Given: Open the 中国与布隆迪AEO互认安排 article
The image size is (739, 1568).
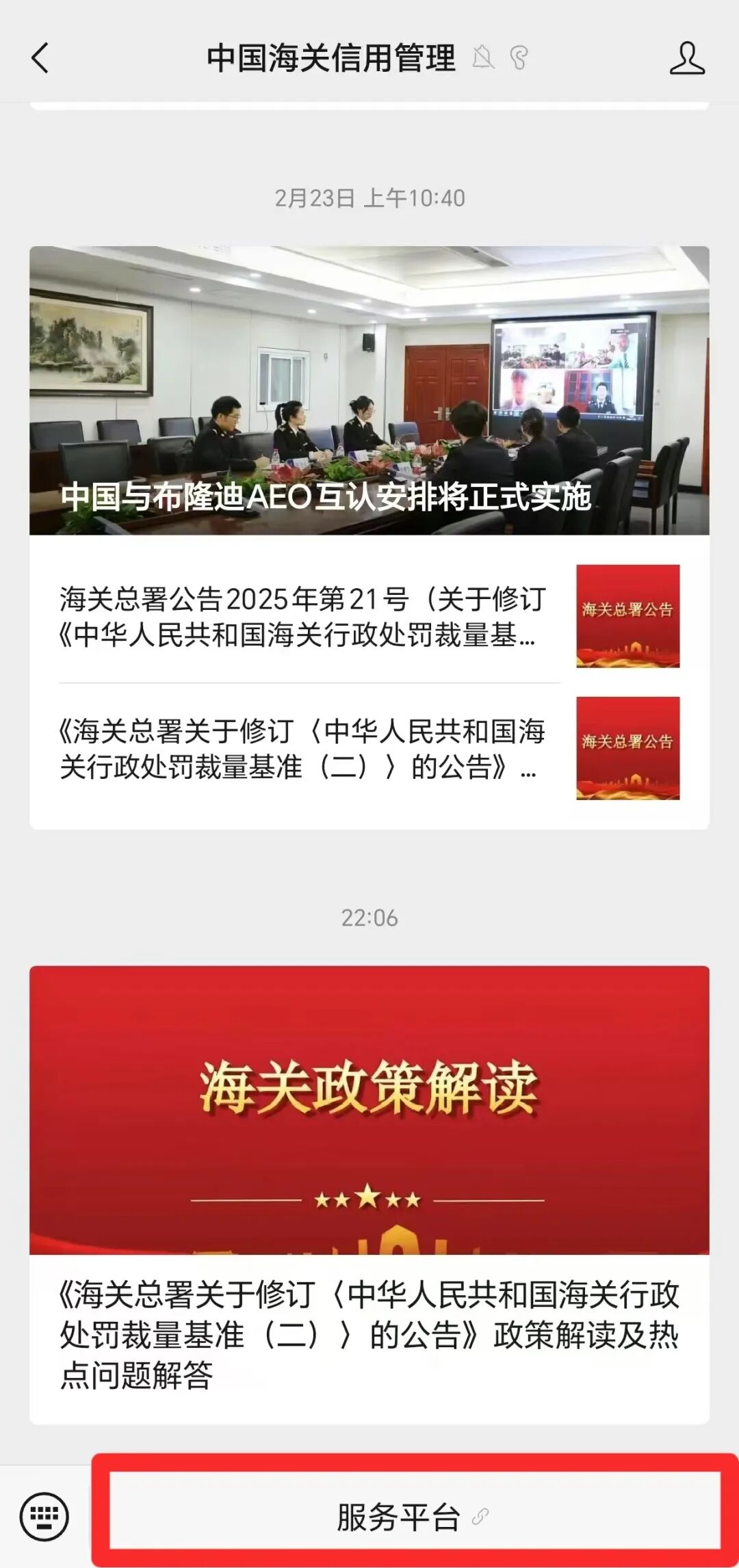Looking at the screenshot, I should tap(369, 390).
